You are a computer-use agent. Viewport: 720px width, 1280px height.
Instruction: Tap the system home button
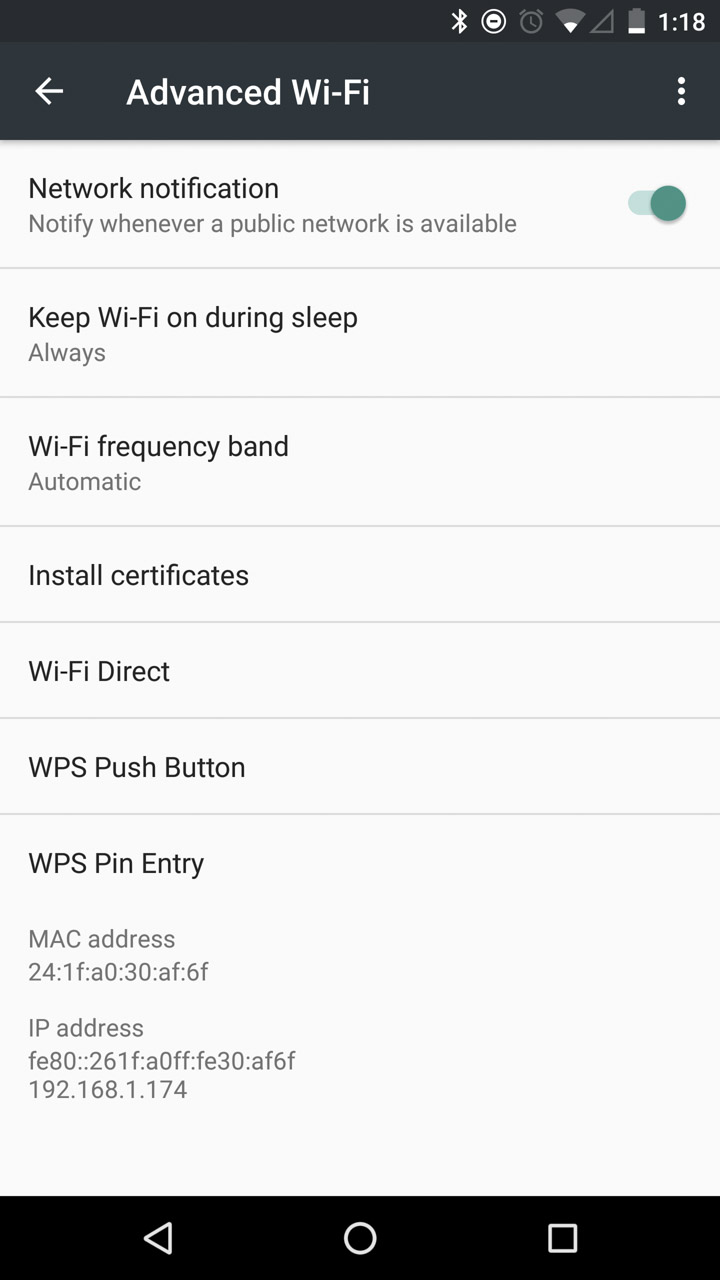click(x=360, y=1238)
